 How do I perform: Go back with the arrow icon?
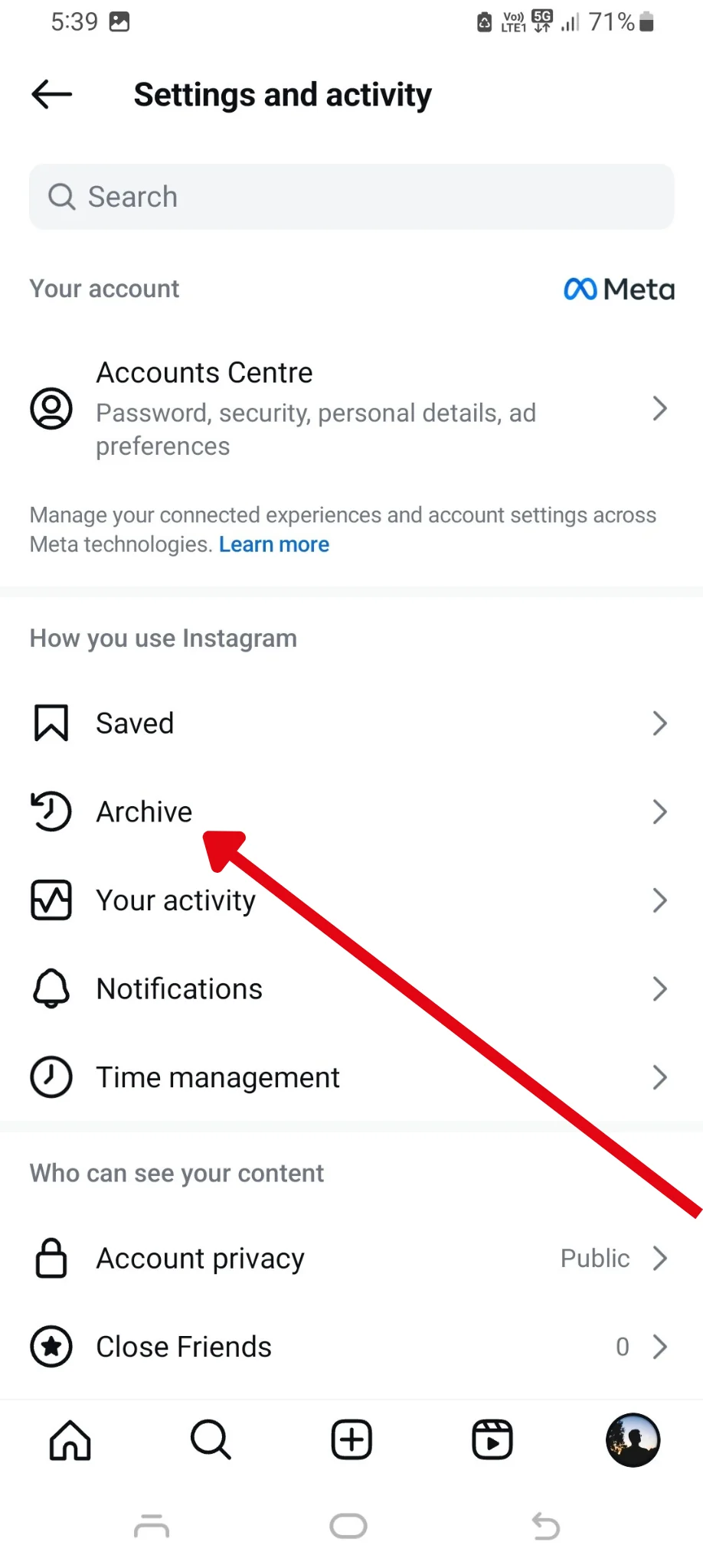[51, 93]
